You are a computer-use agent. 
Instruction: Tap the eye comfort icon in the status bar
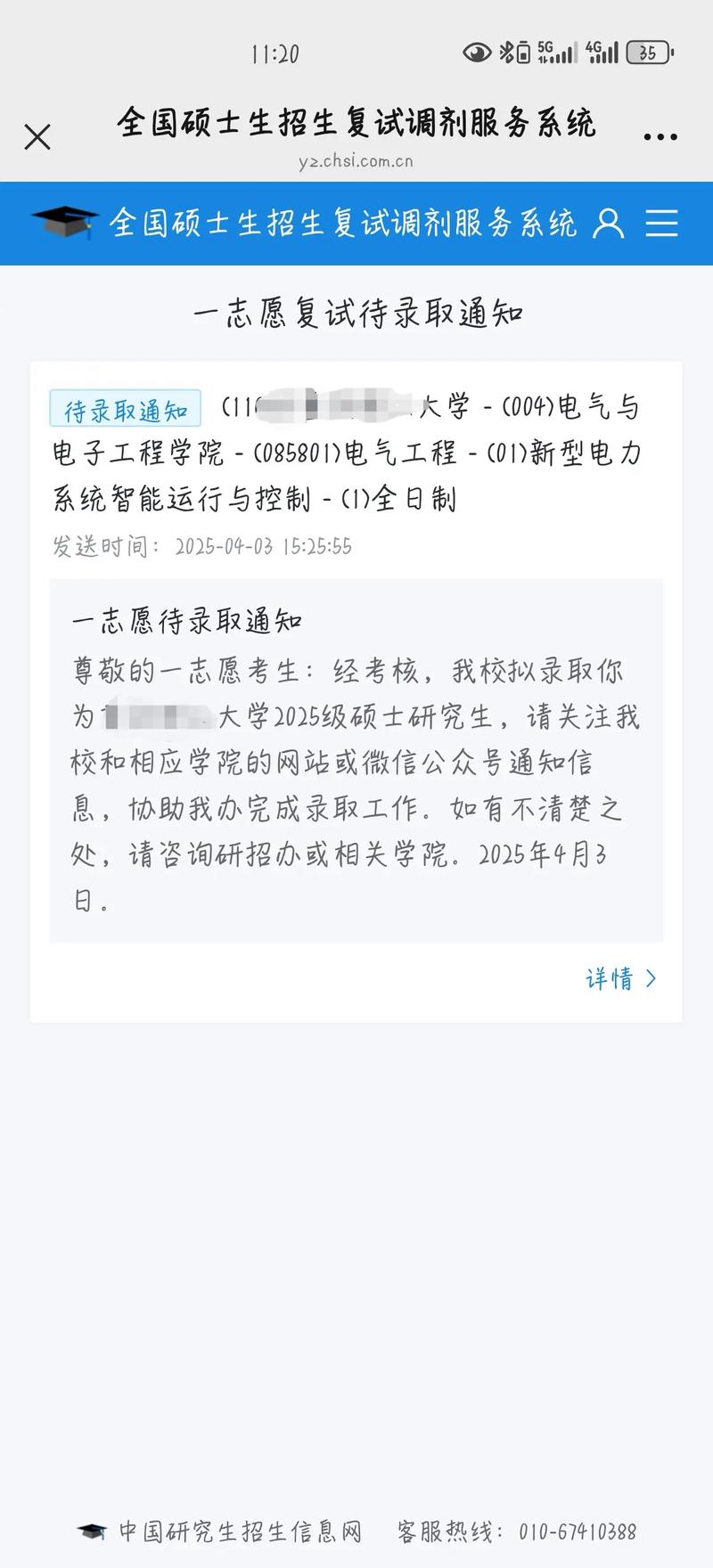pos(475,52)
